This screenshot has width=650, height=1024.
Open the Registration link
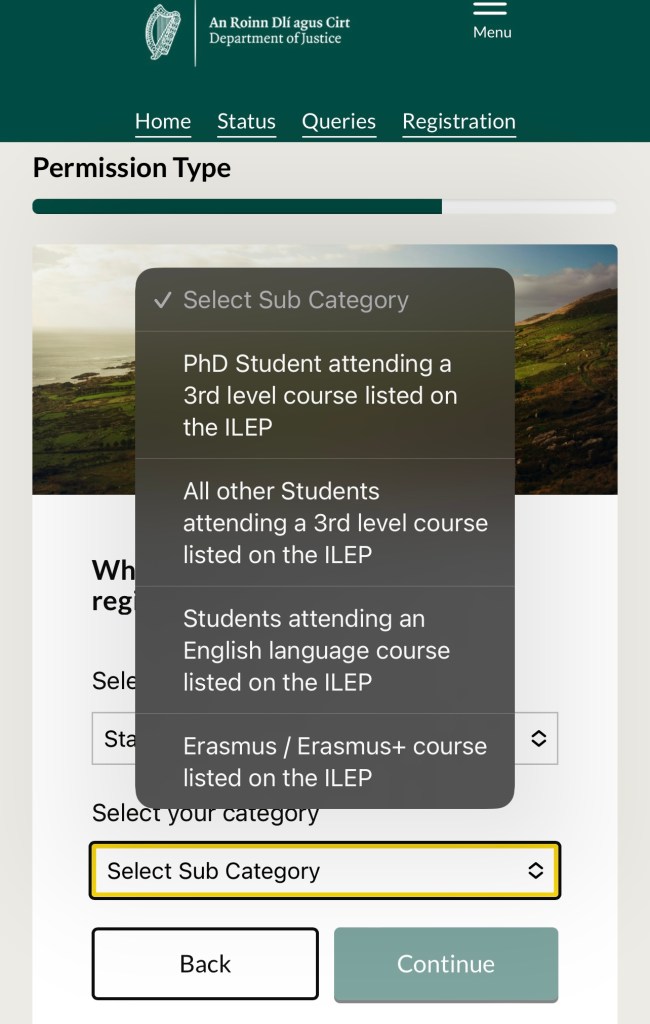pyautogui.click(x=459, y=122)
